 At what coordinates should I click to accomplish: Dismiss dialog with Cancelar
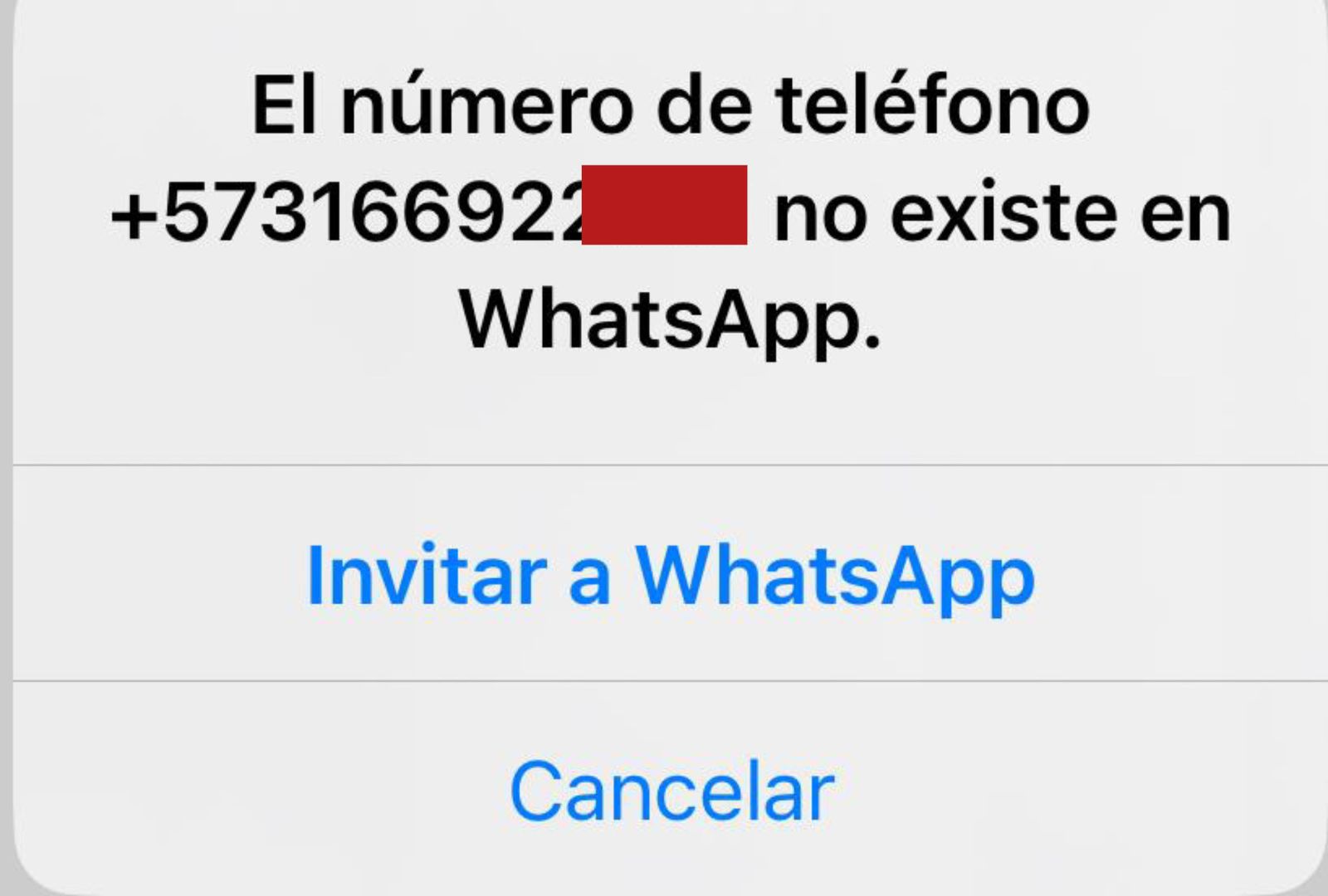pyautogui.click(x=671, y=791)
